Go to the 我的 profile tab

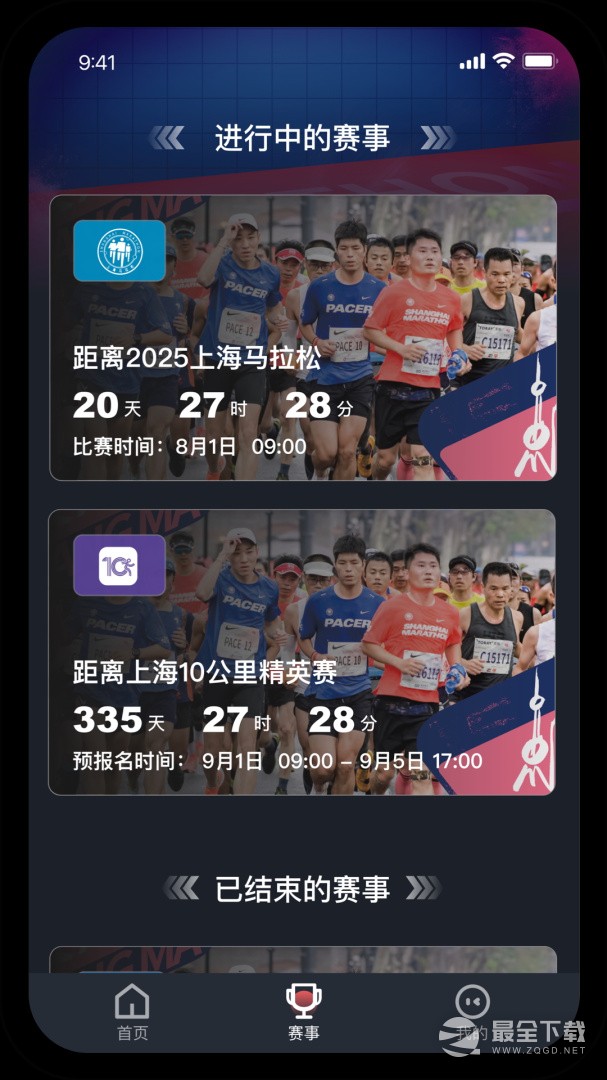click(x=472, y=1012)
